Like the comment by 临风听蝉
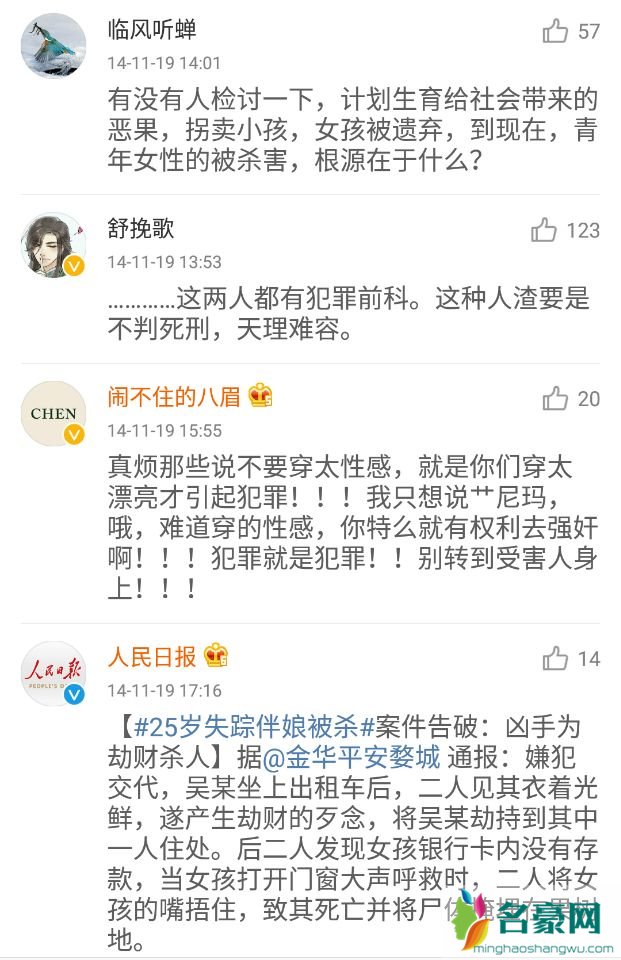621x960 pixels. [x=555, y=32]
